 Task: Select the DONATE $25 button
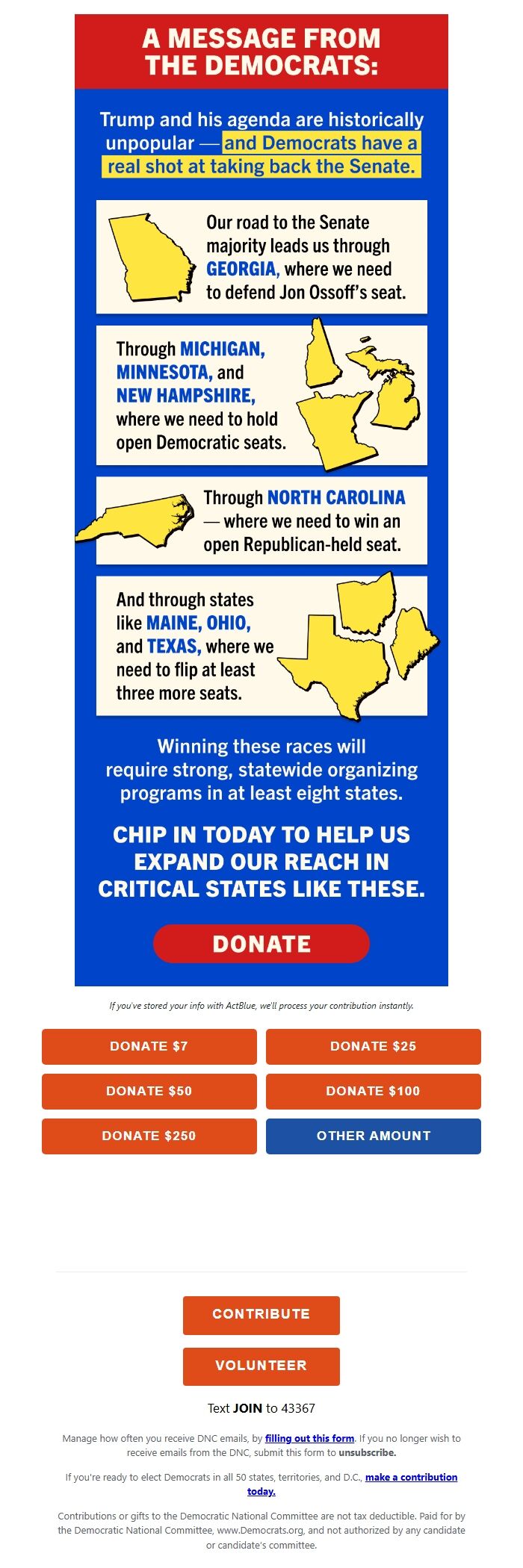(x=373, y=1046)
